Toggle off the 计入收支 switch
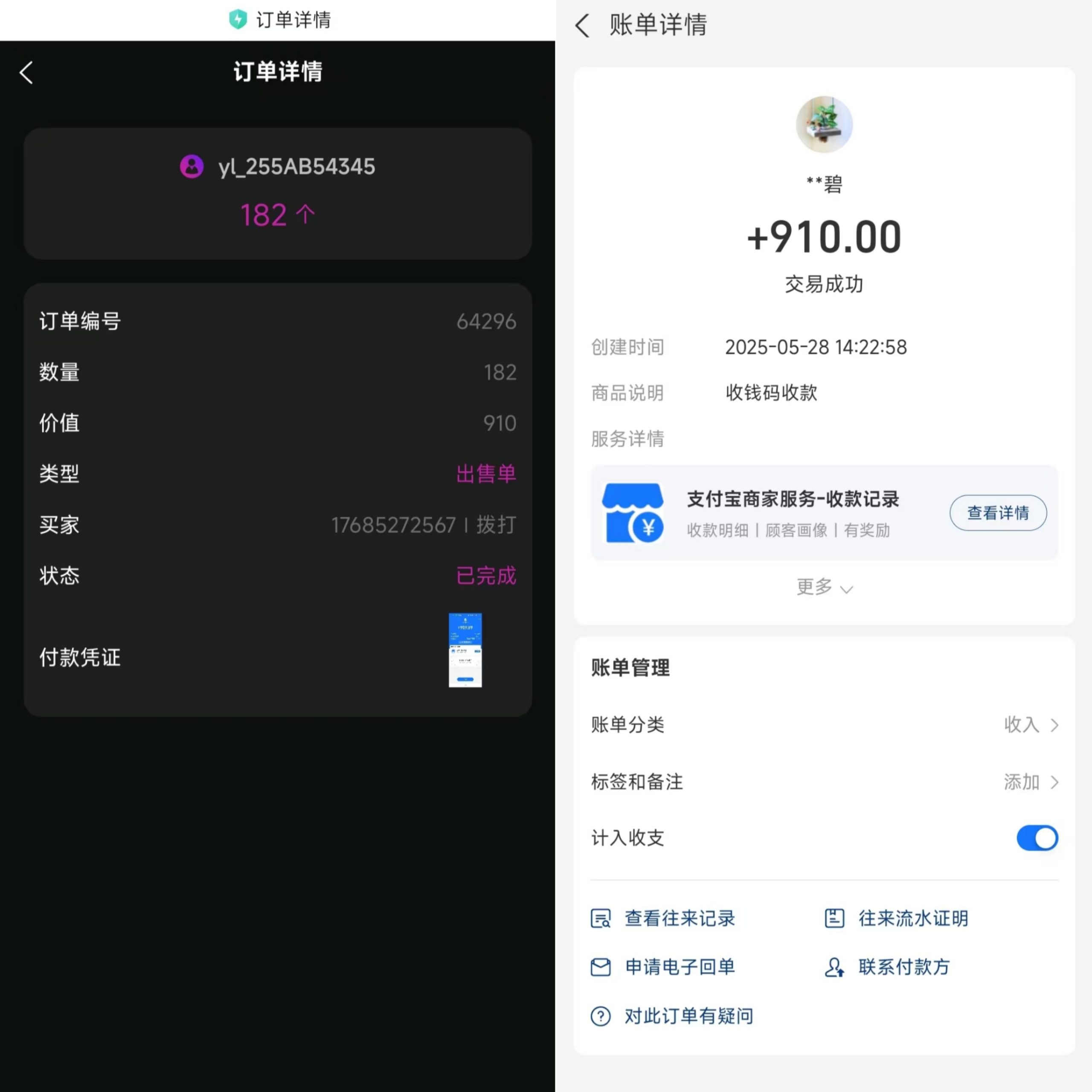This screenshot has width=1092, height=1092. [1037, 838]
